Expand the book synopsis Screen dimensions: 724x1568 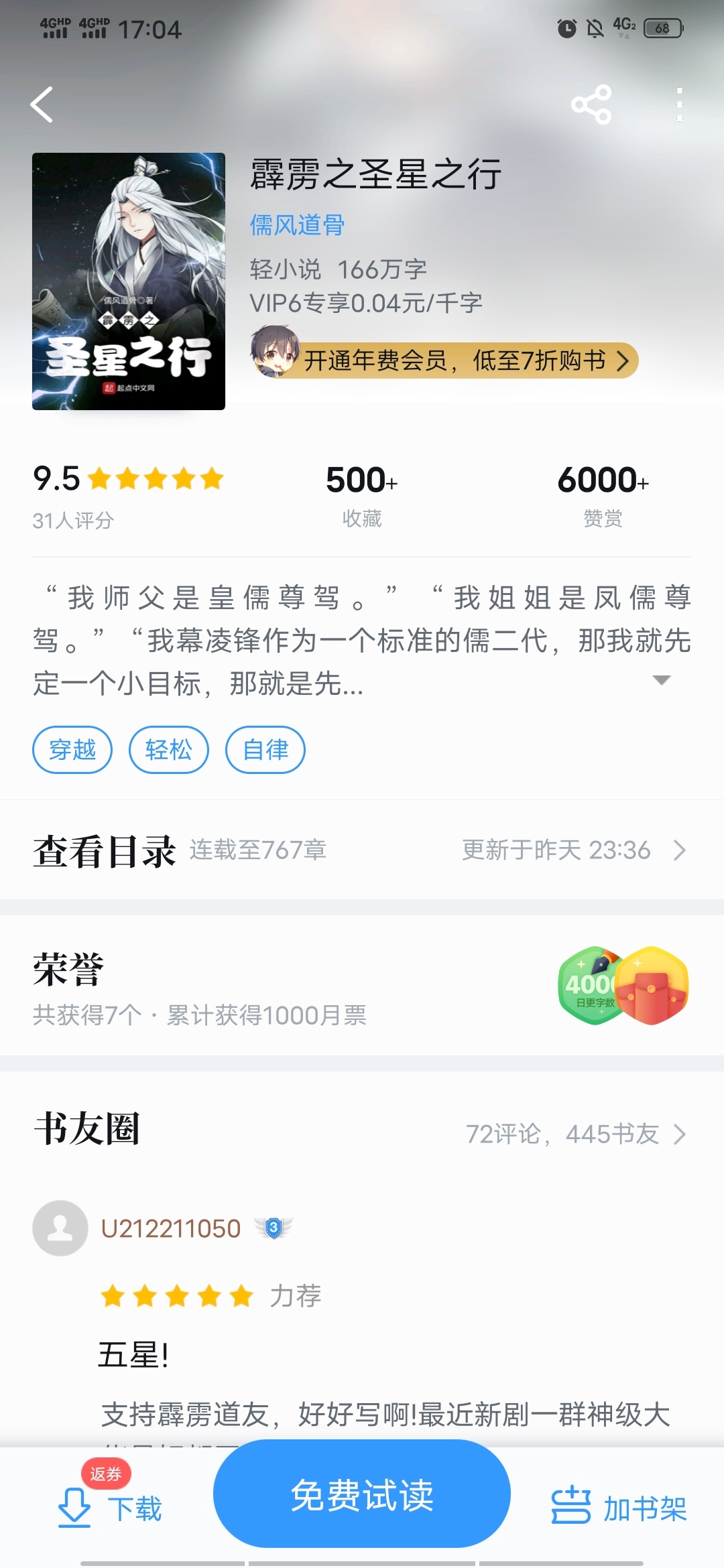(x=661, y=681)
